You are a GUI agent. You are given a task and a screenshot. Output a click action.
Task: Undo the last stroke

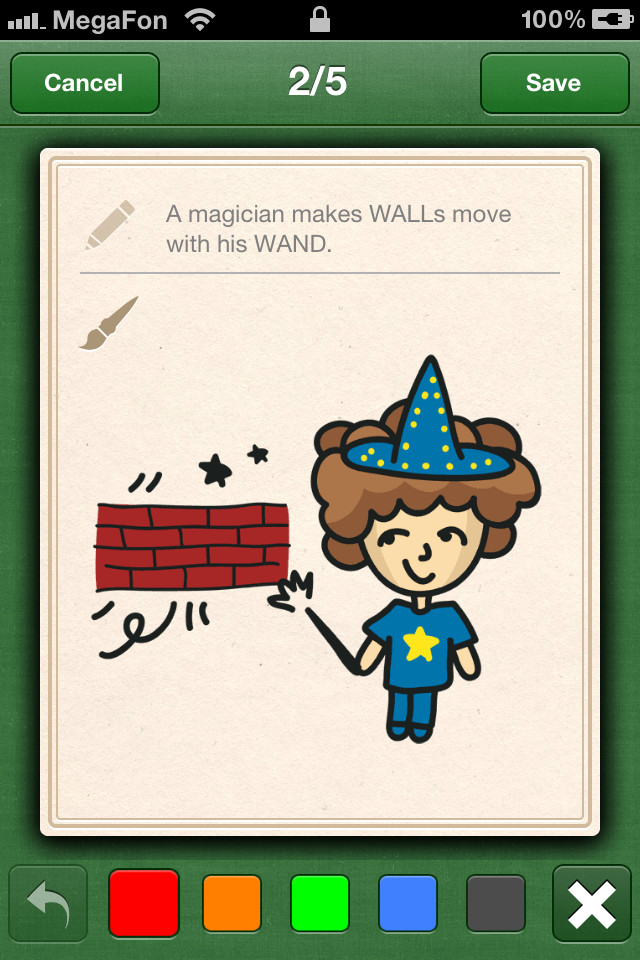(48, 903)
